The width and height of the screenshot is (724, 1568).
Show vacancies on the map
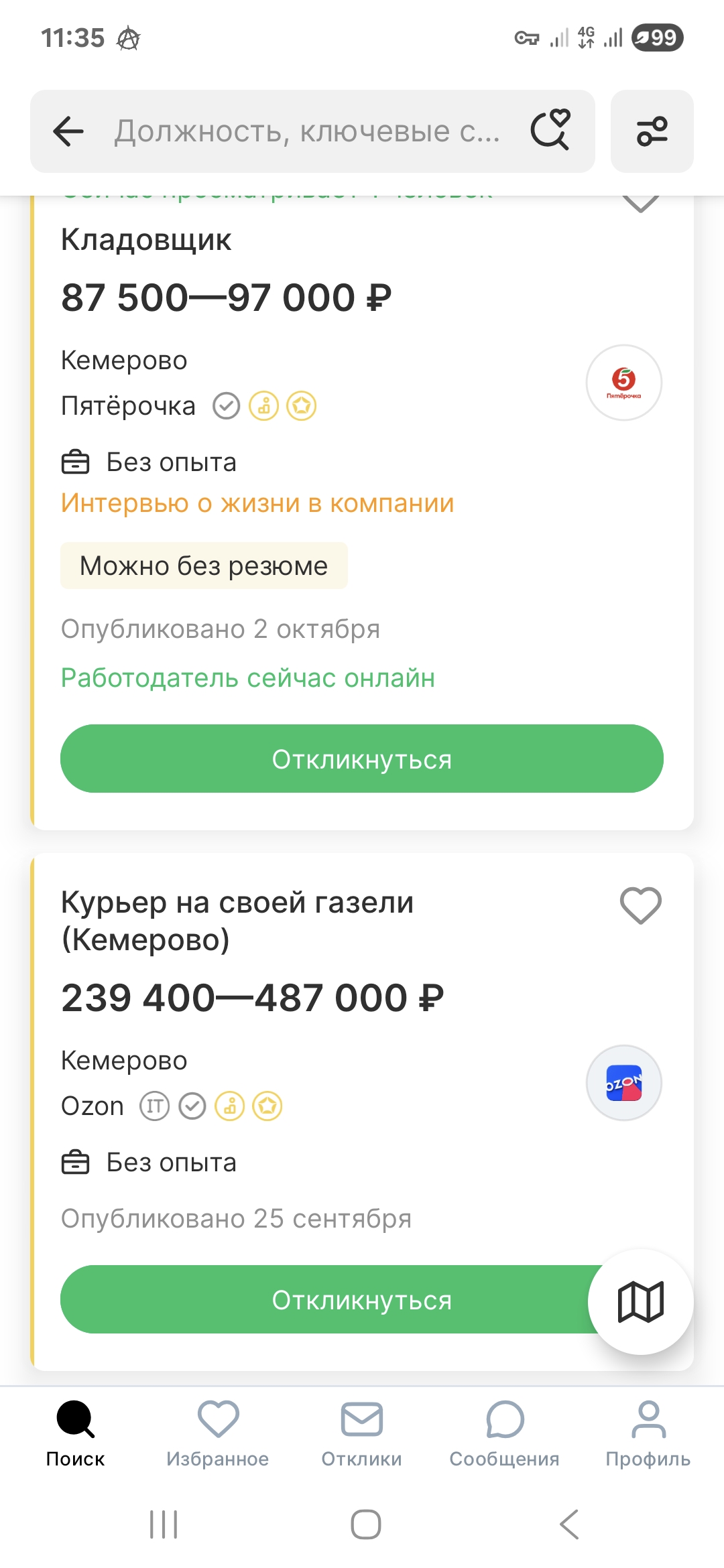click(x=640, y=1302)
